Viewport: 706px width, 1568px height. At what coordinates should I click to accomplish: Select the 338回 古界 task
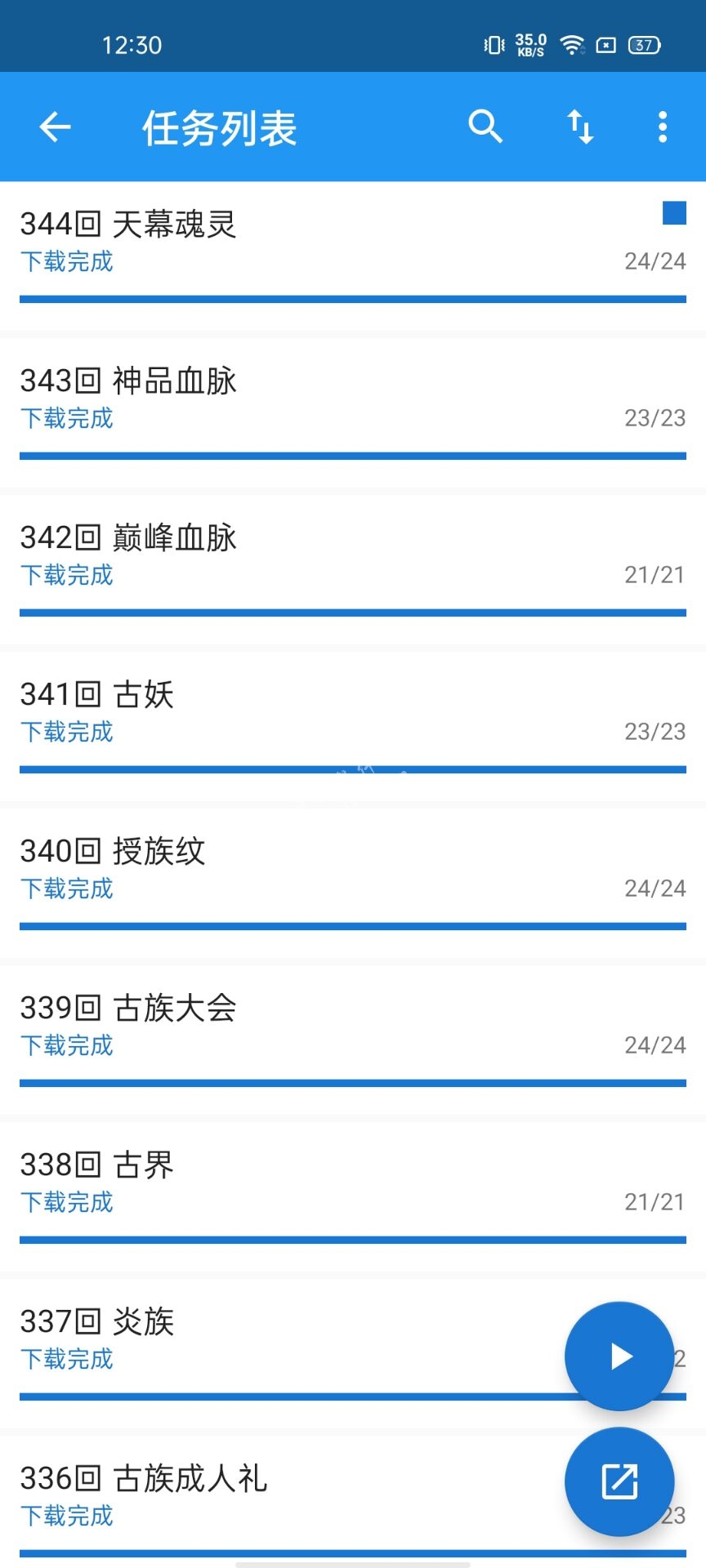[353, 1196]
